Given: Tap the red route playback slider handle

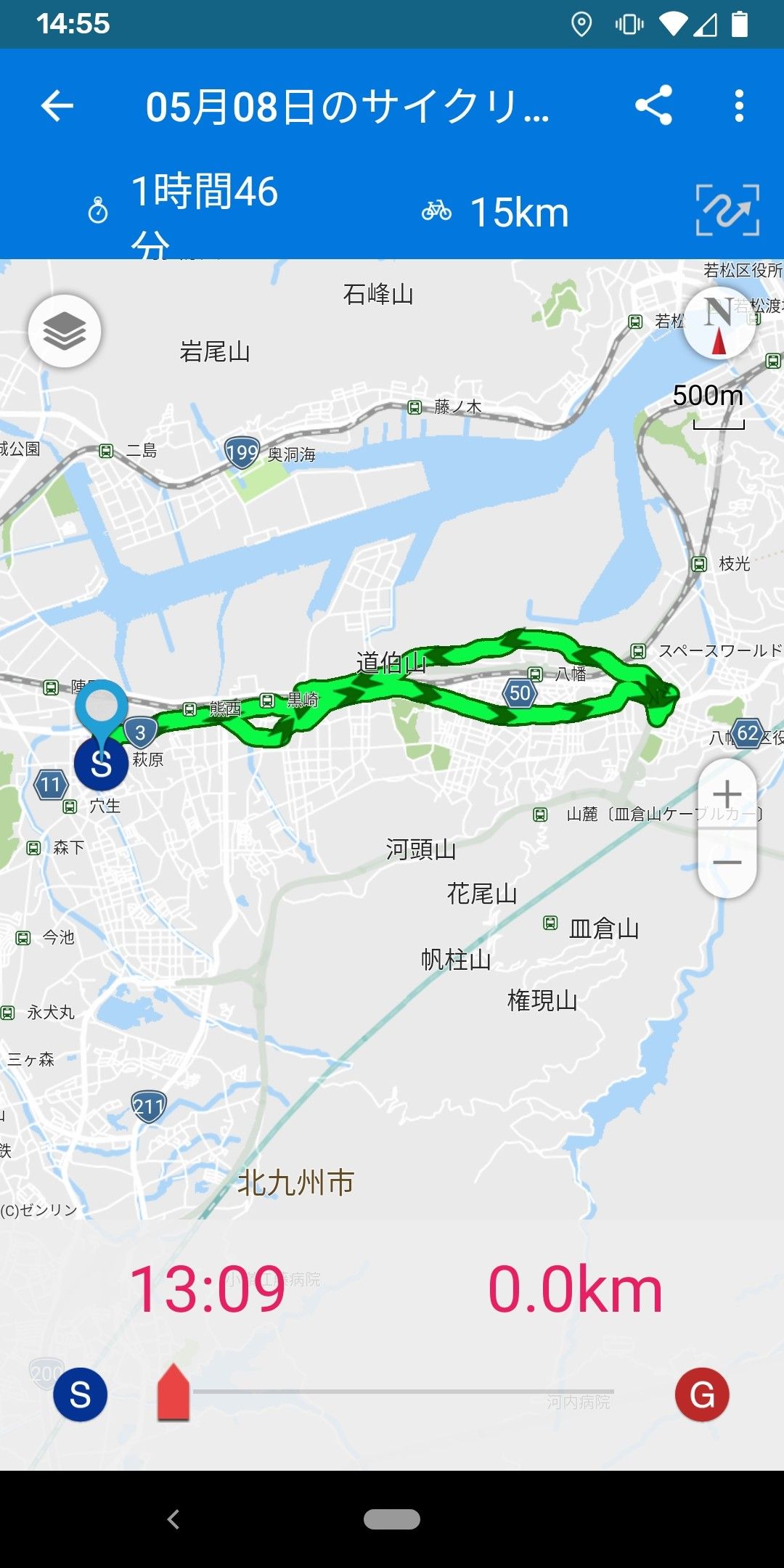Looking at the screenshot, I should coord(173,1392).
